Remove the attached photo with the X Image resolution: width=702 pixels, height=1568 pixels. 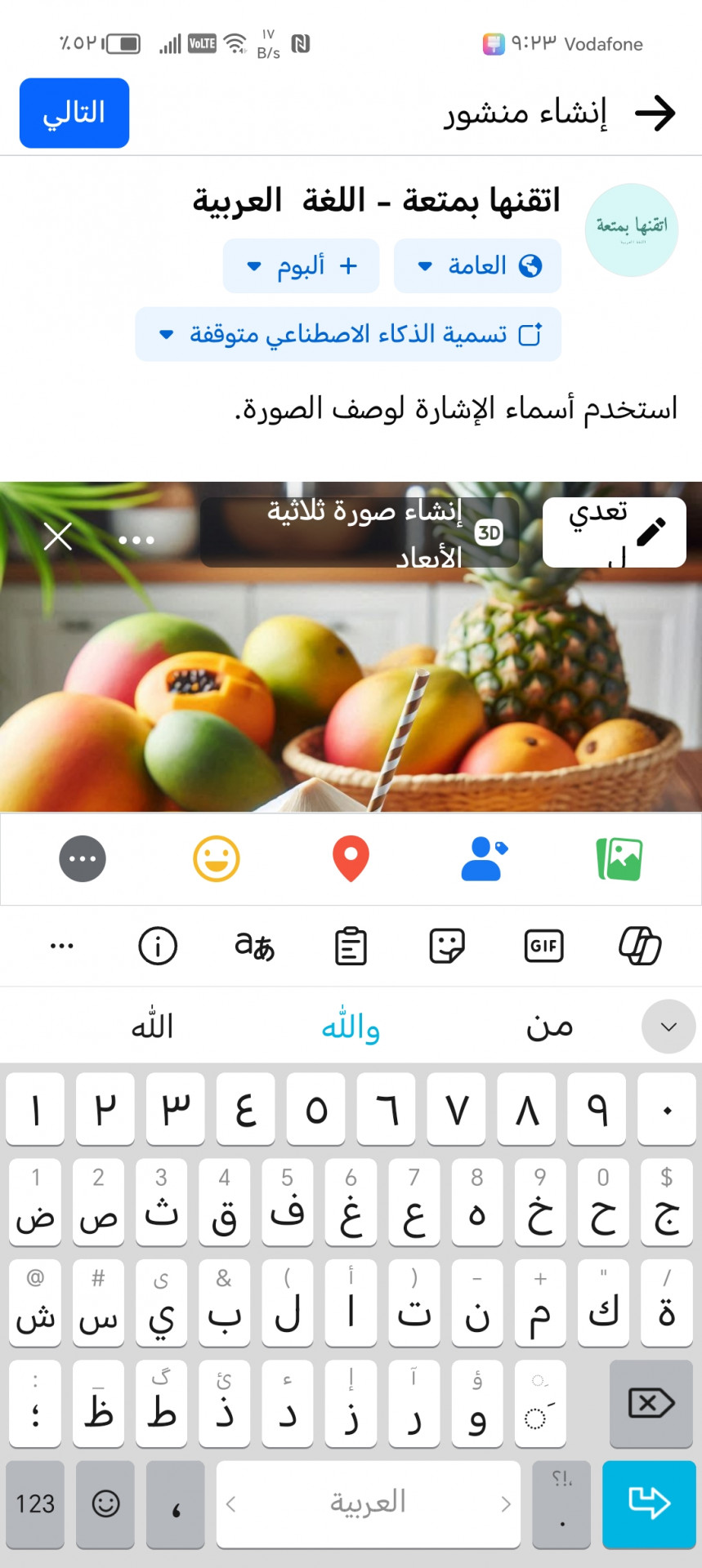pos(58,537)
